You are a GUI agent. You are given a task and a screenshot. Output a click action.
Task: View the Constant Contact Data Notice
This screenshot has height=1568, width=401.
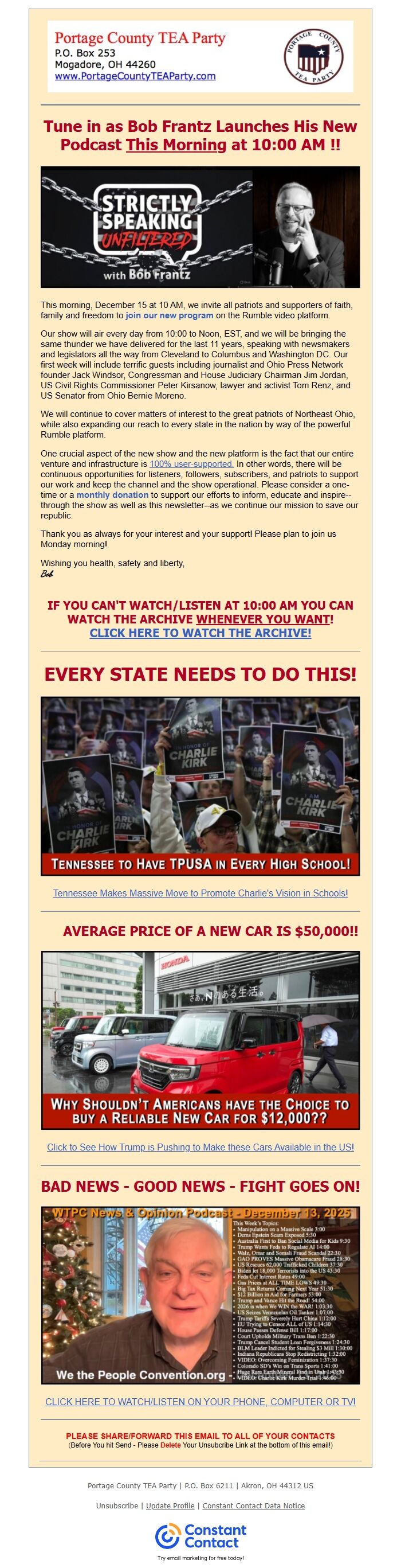point(253,1505)
